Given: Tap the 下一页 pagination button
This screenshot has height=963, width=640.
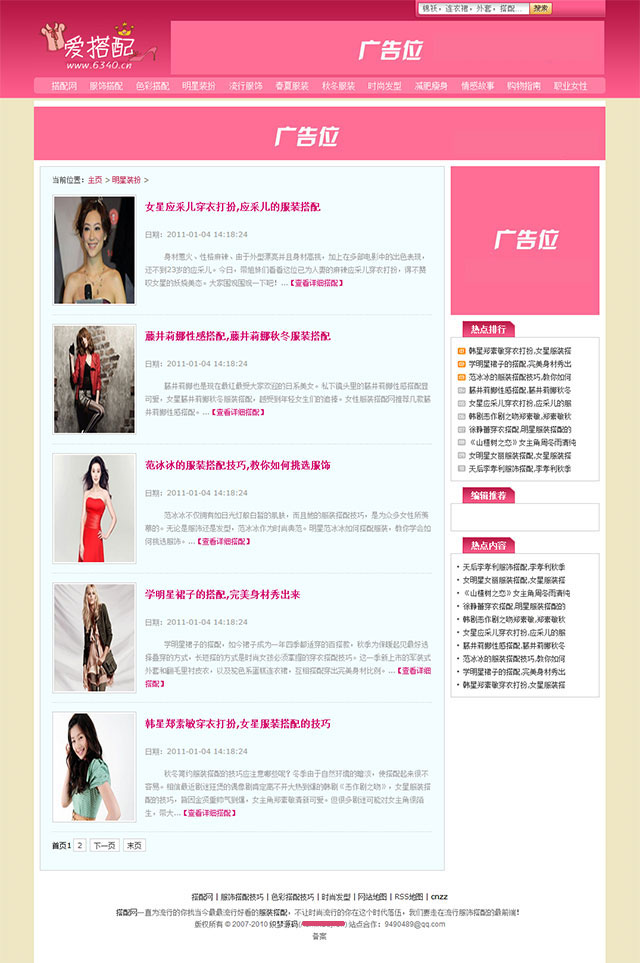Looking at the screenshot, I should (x=104, y=845).
